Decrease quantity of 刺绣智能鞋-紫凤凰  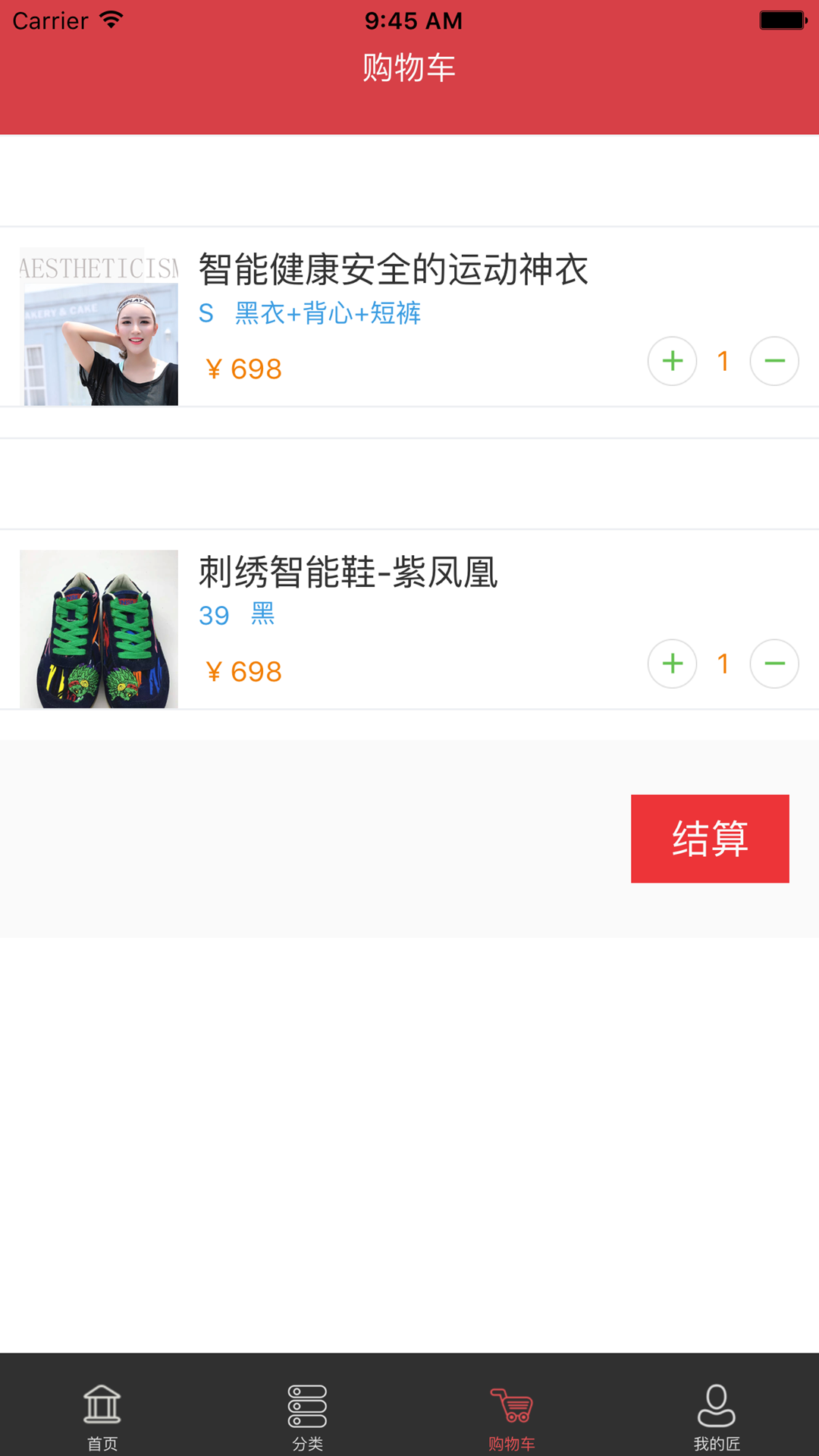tap(774, 664)
